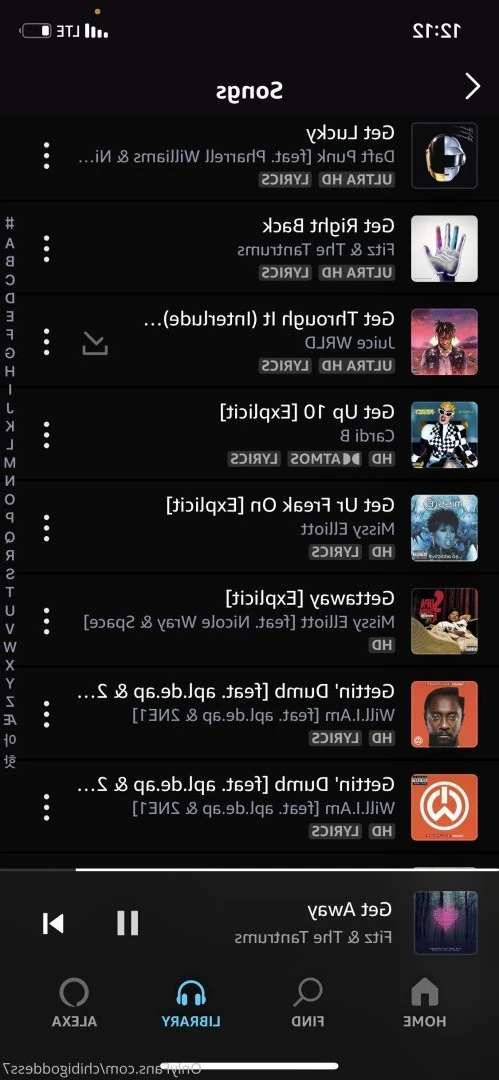Viewport: 499px width, 1080px height.
Task: Go back from the Songs screen
Action: point(472,87)
